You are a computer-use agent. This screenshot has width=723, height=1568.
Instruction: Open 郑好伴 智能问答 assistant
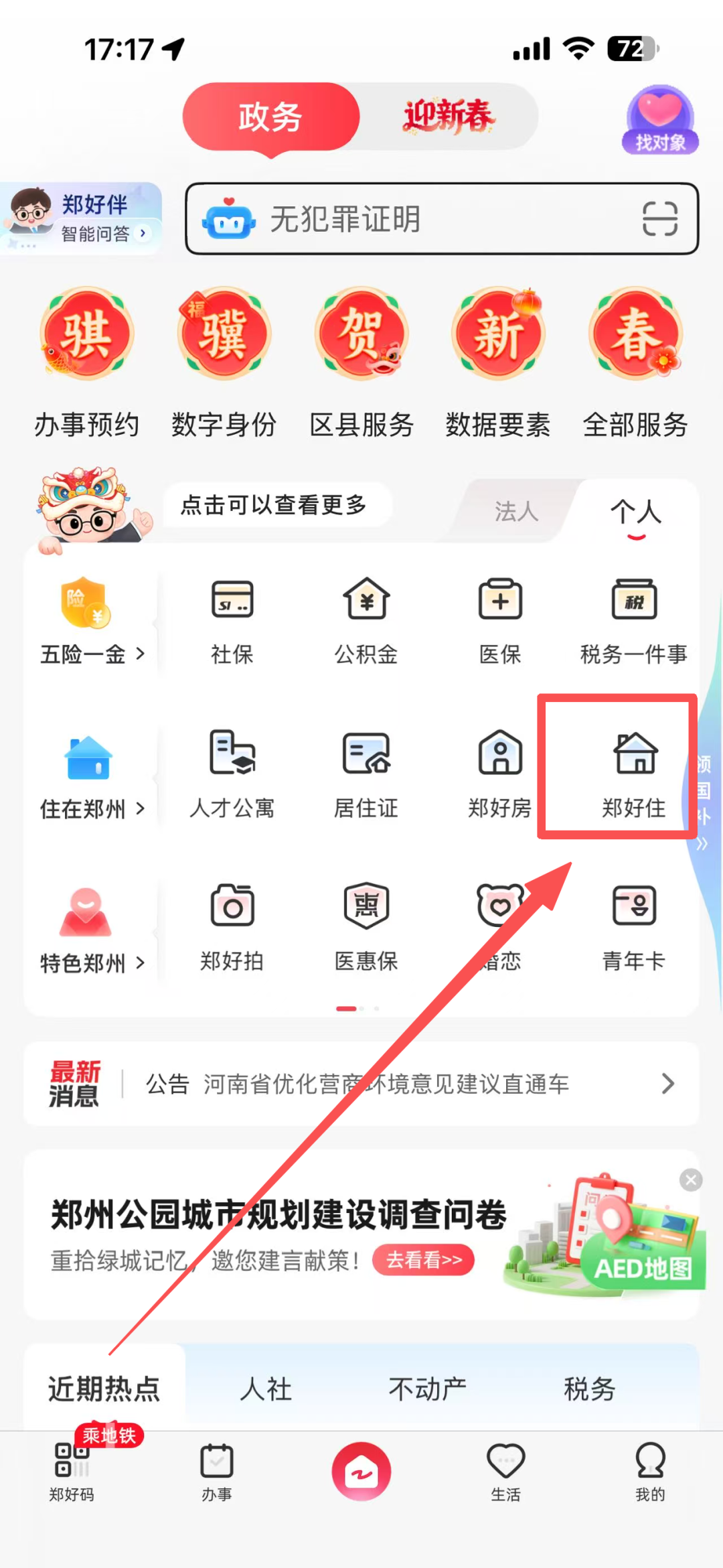(x=82, y=218)
